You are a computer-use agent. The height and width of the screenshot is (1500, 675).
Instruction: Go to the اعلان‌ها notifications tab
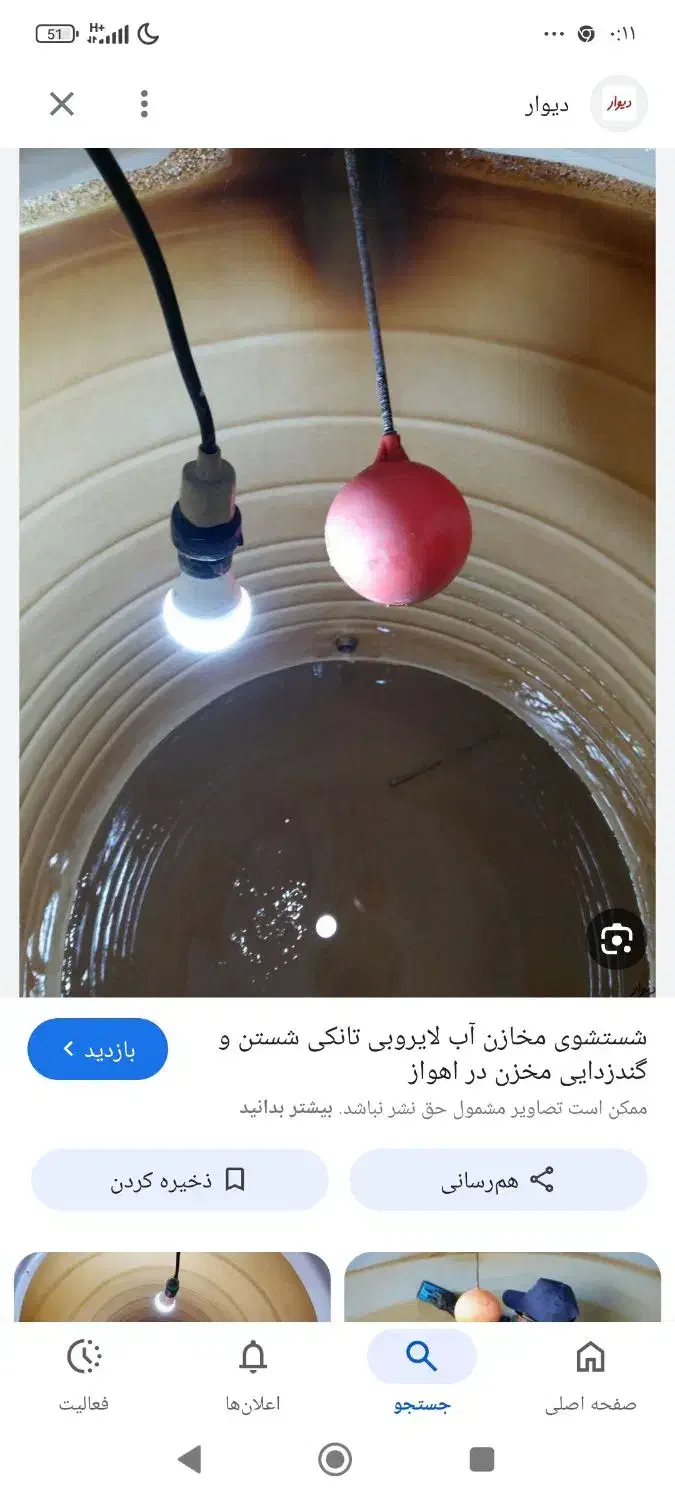pos(253,1375)
